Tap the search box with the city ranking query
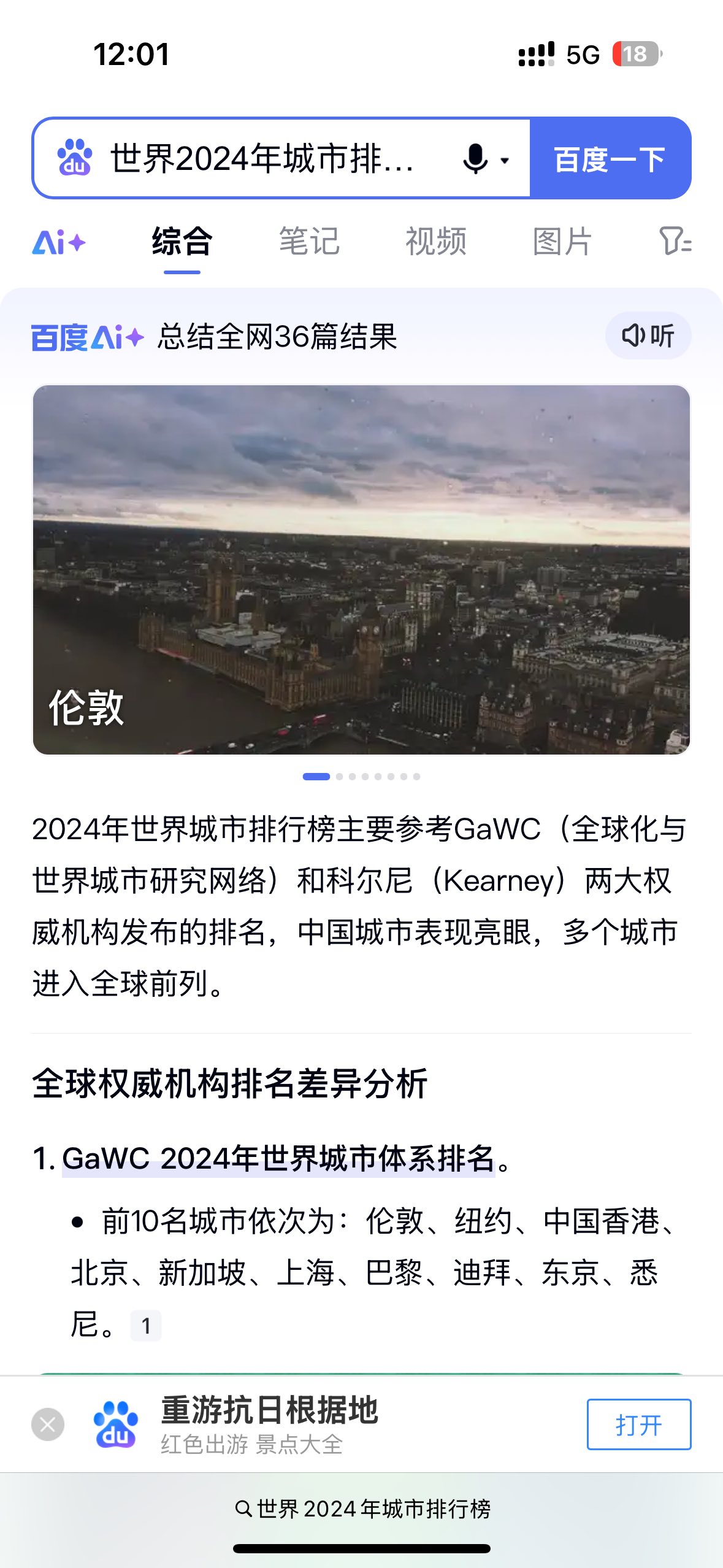The image size is (723, 1568). tap(264, 158)
